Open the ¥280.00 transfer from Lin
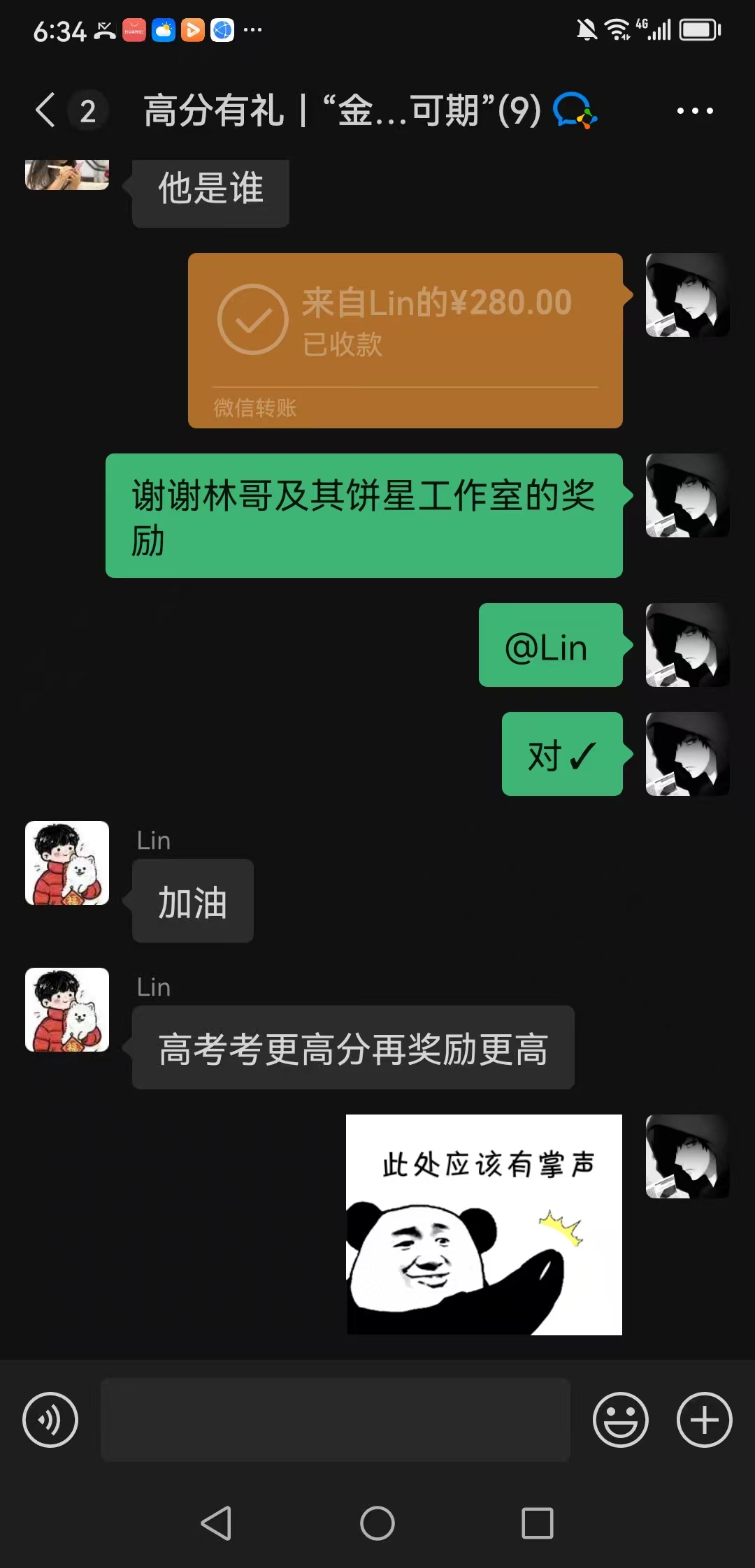Image resolution: width=755 pixels, height=1568 pixels. tap(405, 340)
